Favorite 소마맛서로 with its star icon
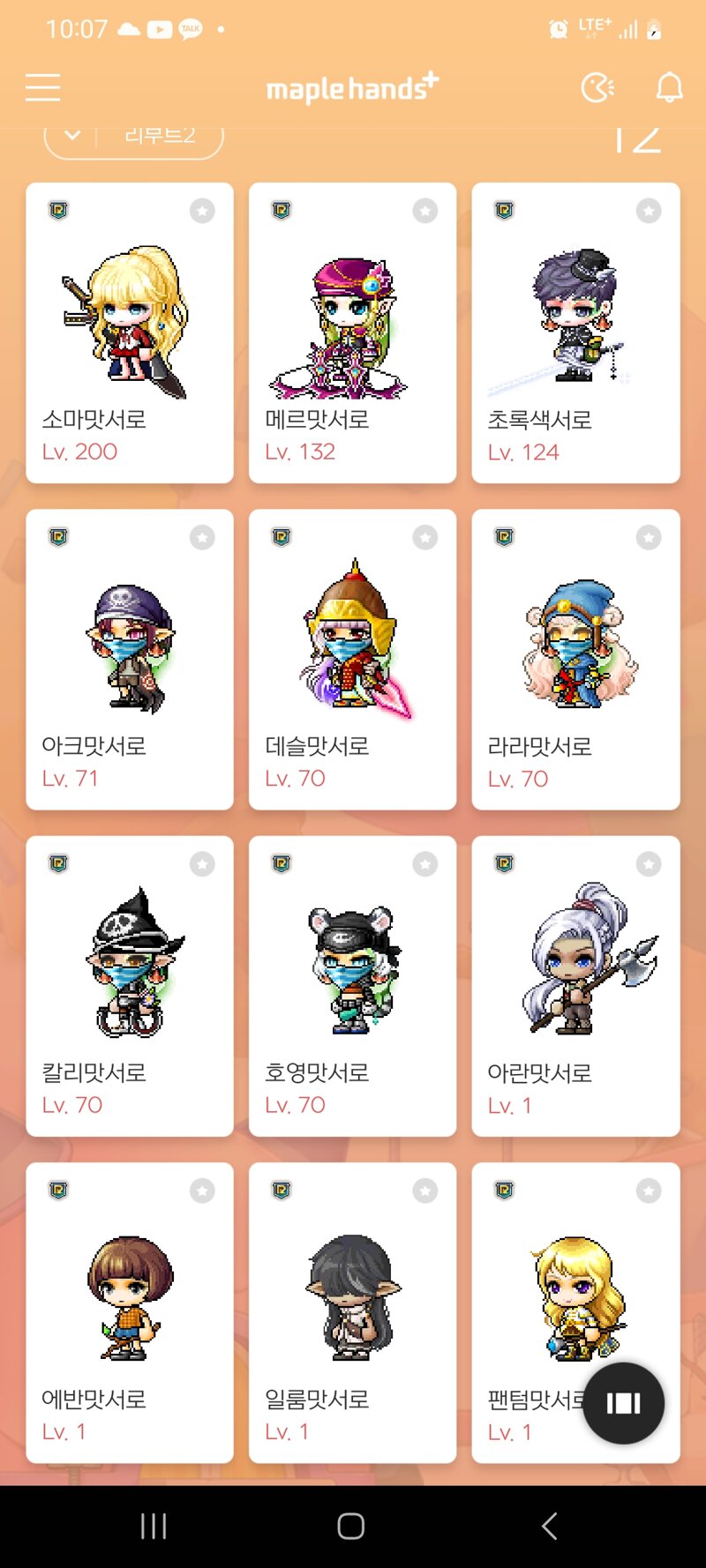This screenshot has height=1568, width=706. click(x=202, y=211)
